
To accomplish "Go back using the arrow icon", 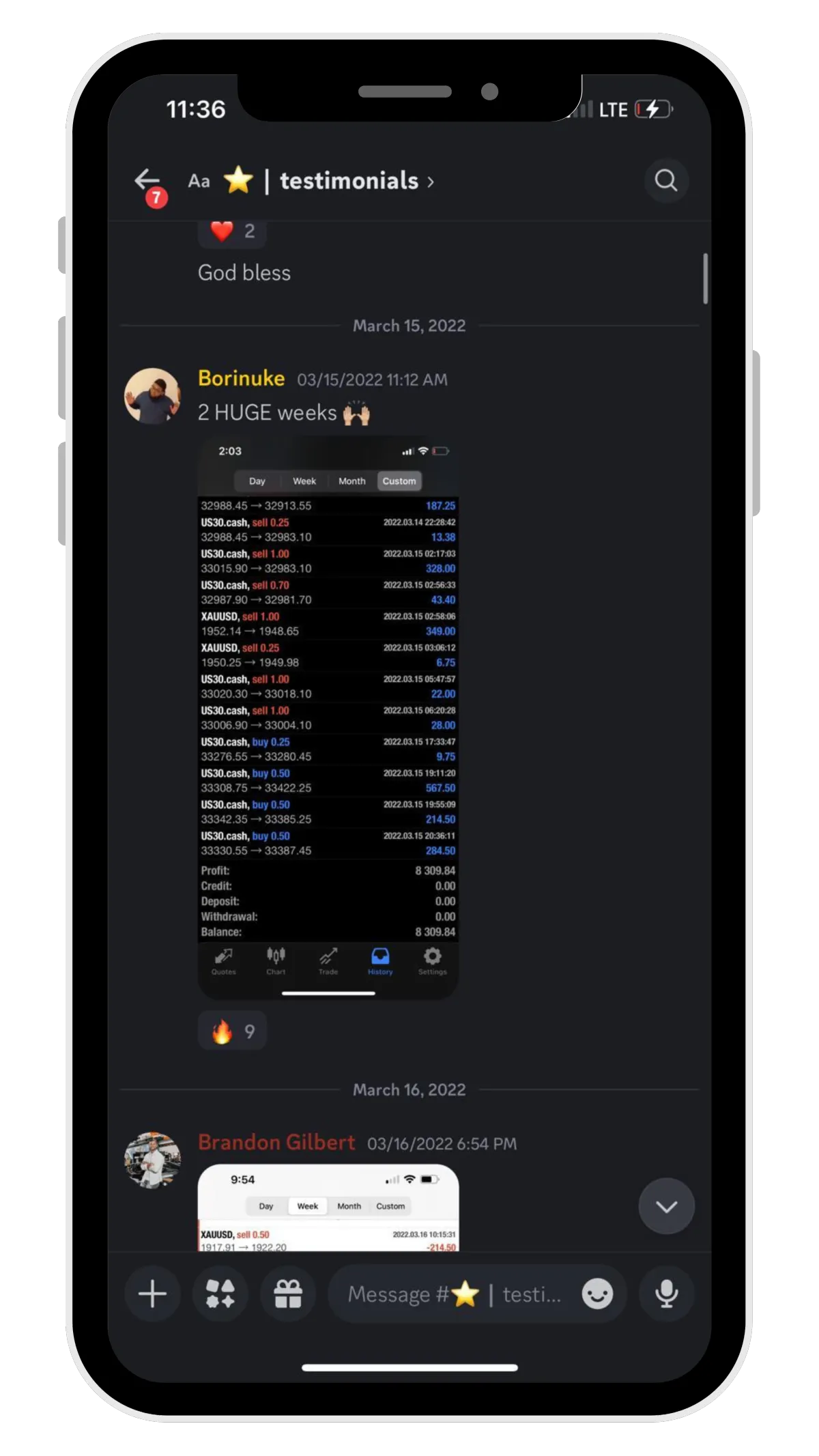I will (x=147, y=180).
